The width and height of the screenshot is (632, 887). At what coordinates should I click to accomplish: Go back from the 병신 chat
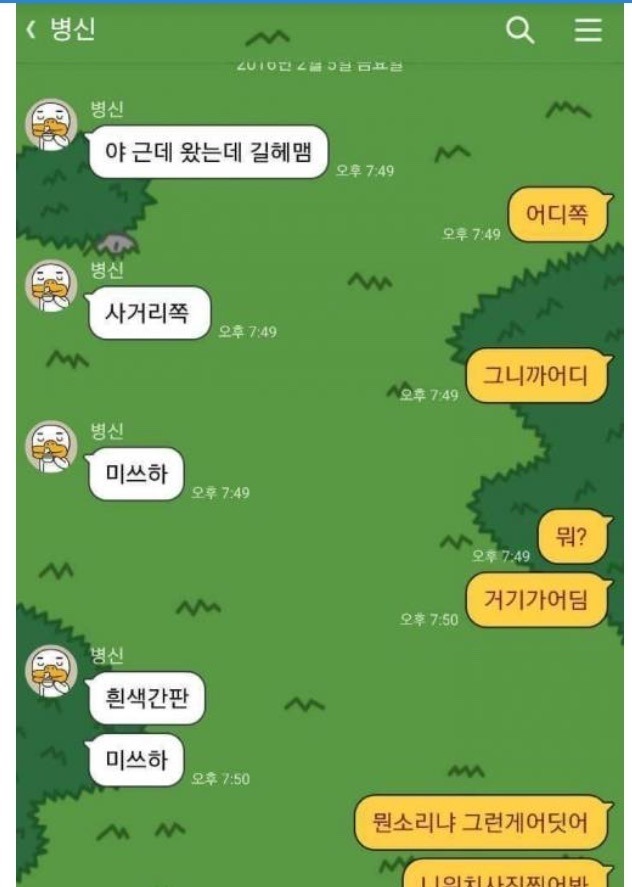pyautogui.click(x=29, y=33)
